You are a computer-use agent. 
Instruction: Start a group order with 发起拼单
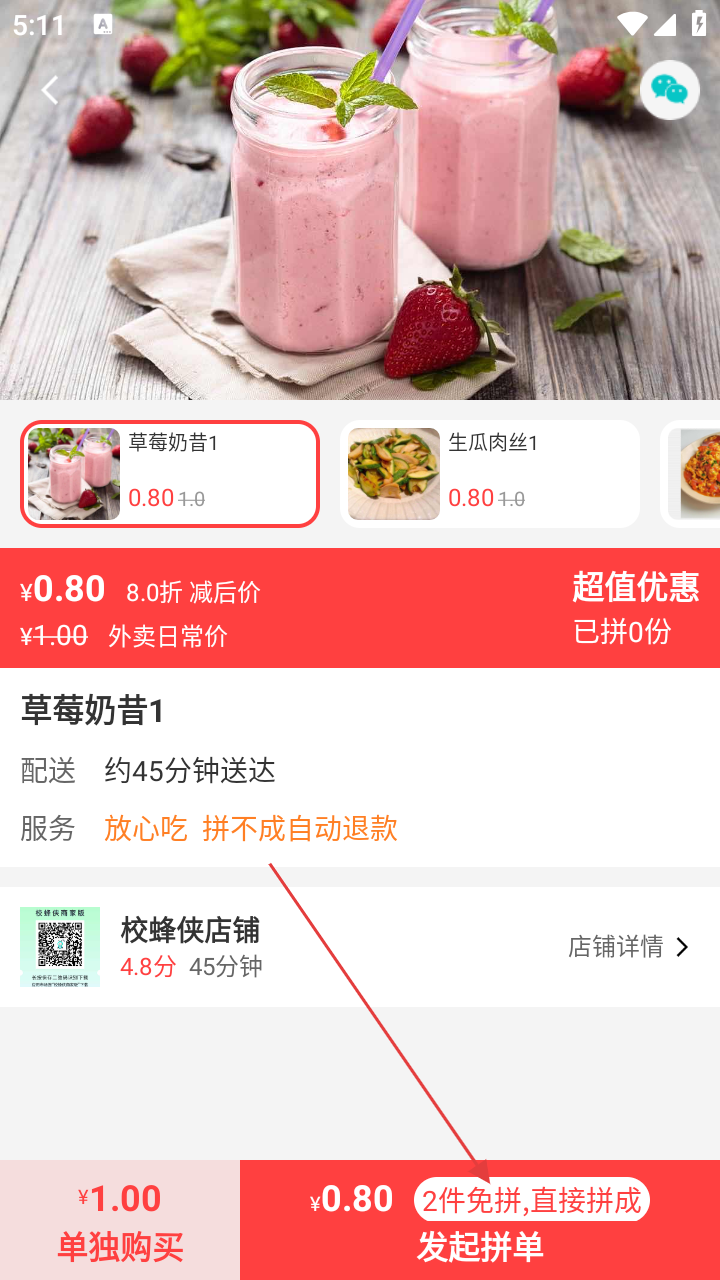480,1222
